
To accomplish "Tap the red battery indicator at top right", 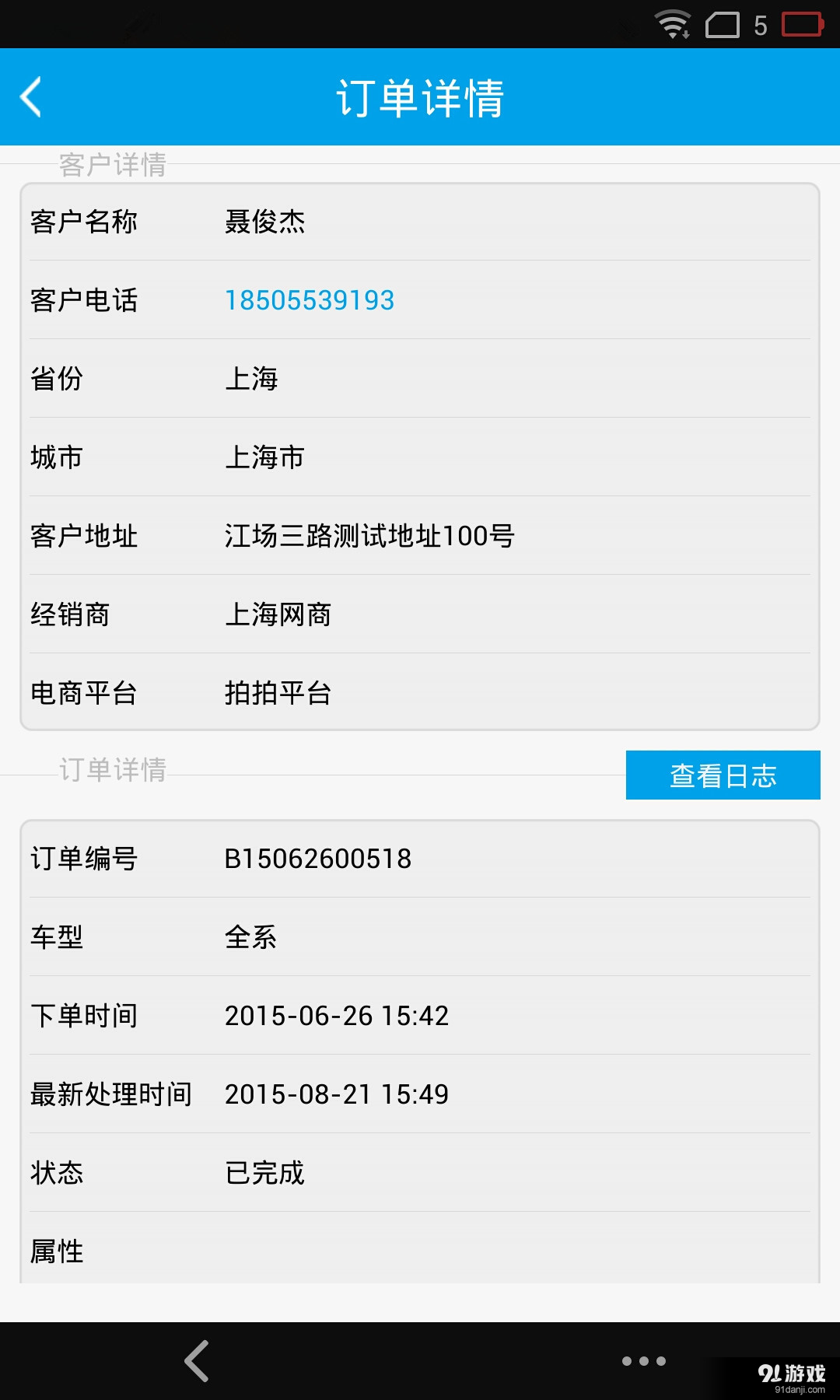I will pos(801,23).
